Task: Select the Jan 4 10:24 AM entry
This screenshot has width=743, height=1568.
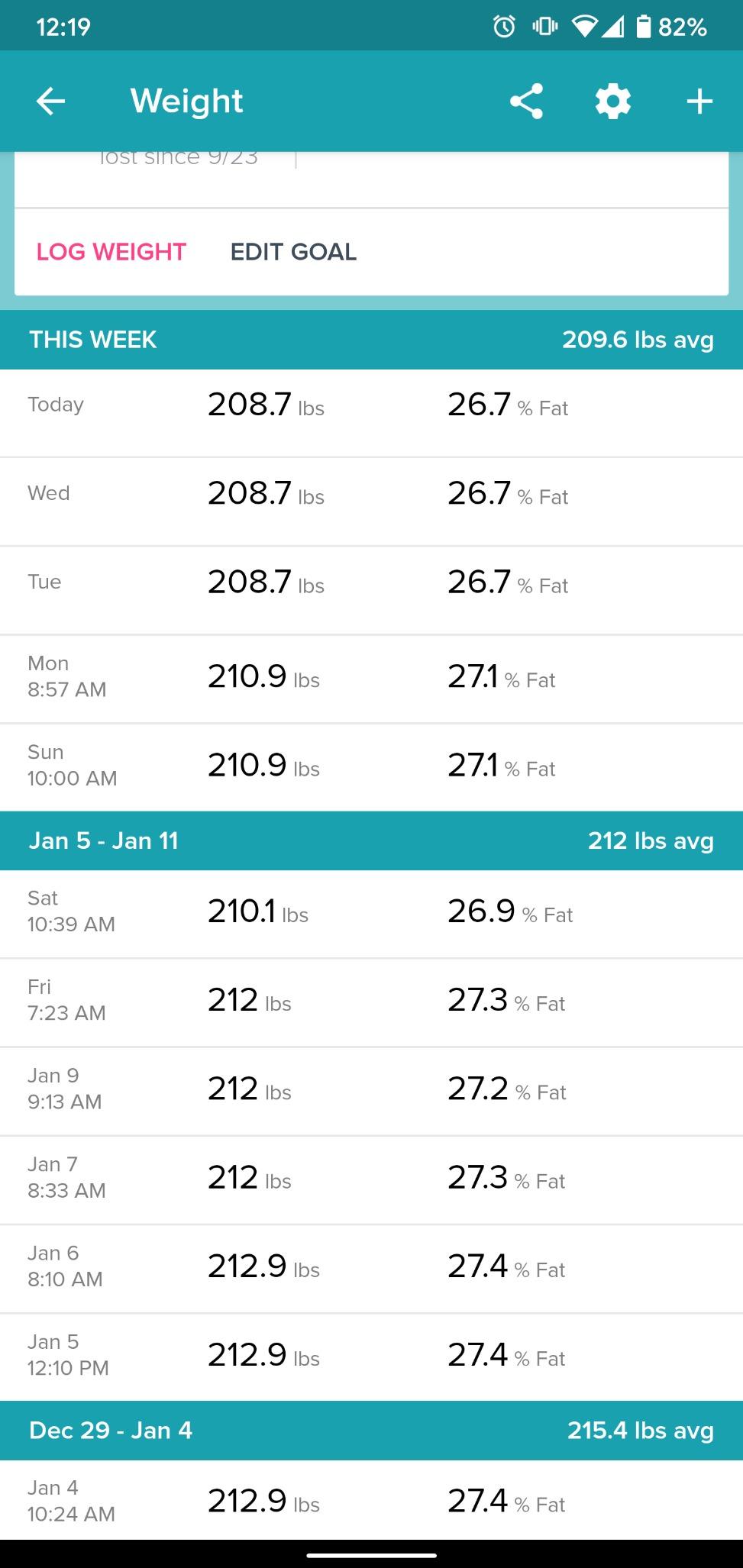Action: point(371,1502)
